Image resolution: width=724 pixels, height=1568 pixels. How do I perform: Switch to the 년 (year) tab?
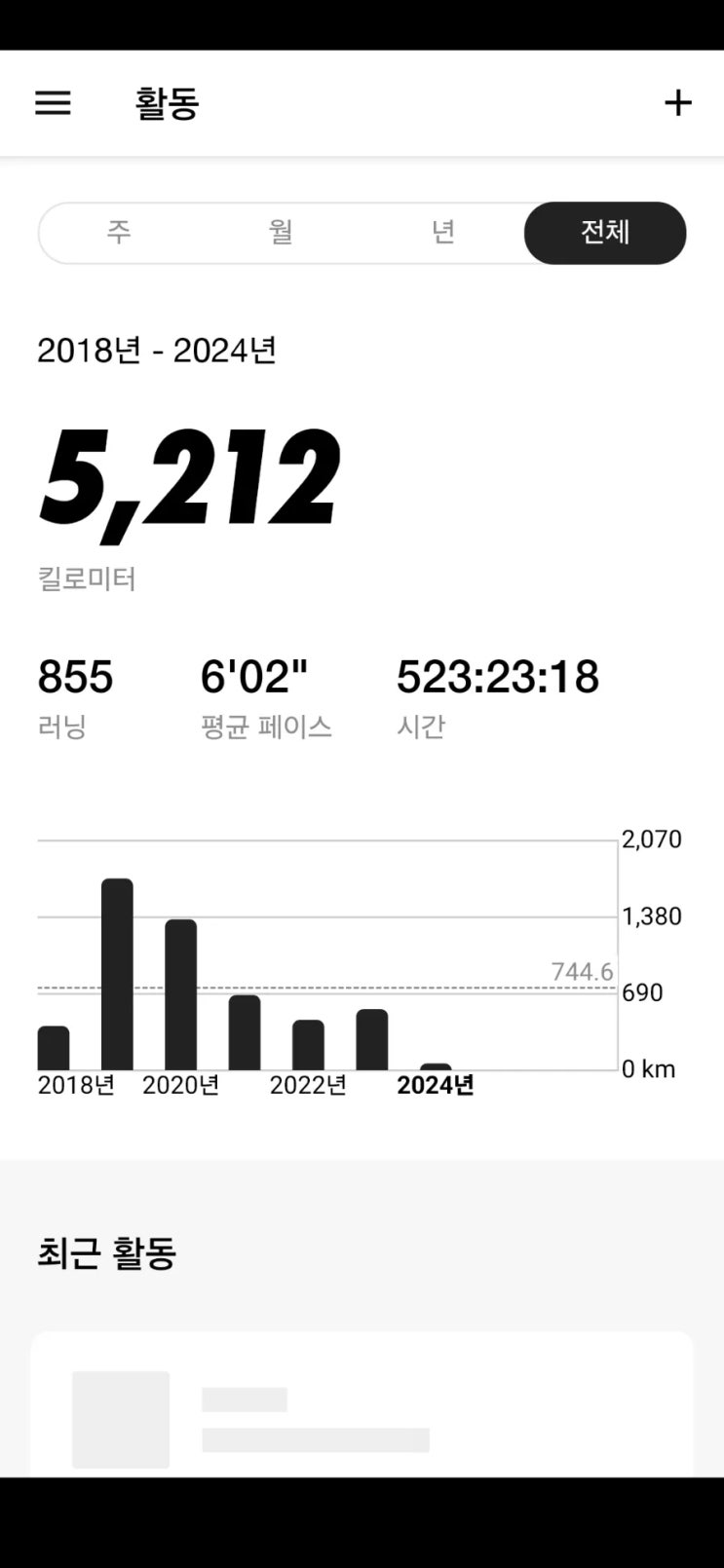[x=443, y=233]
